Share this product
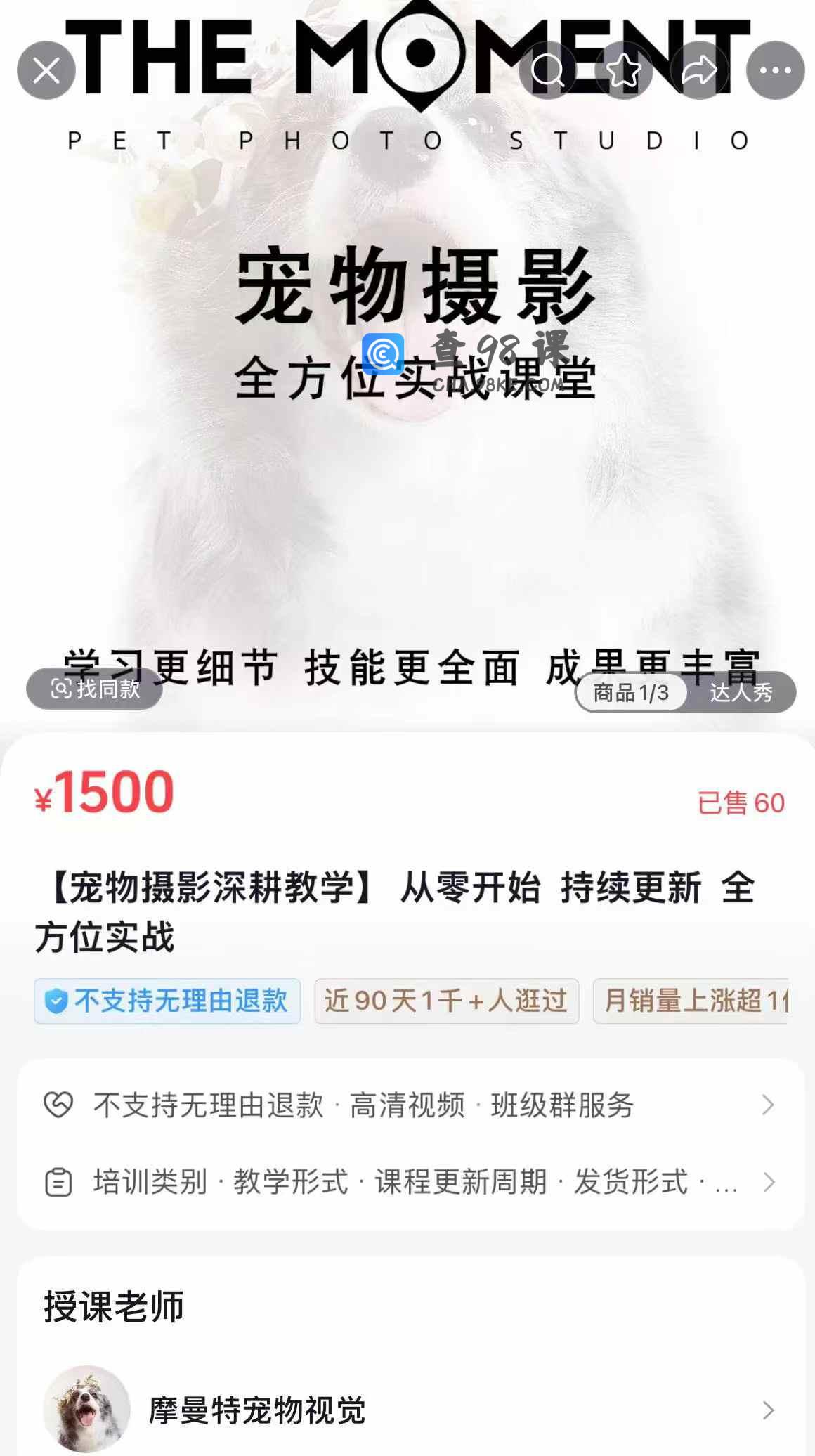The height and width of the screenshot is (1456, 815). point(699,70)
